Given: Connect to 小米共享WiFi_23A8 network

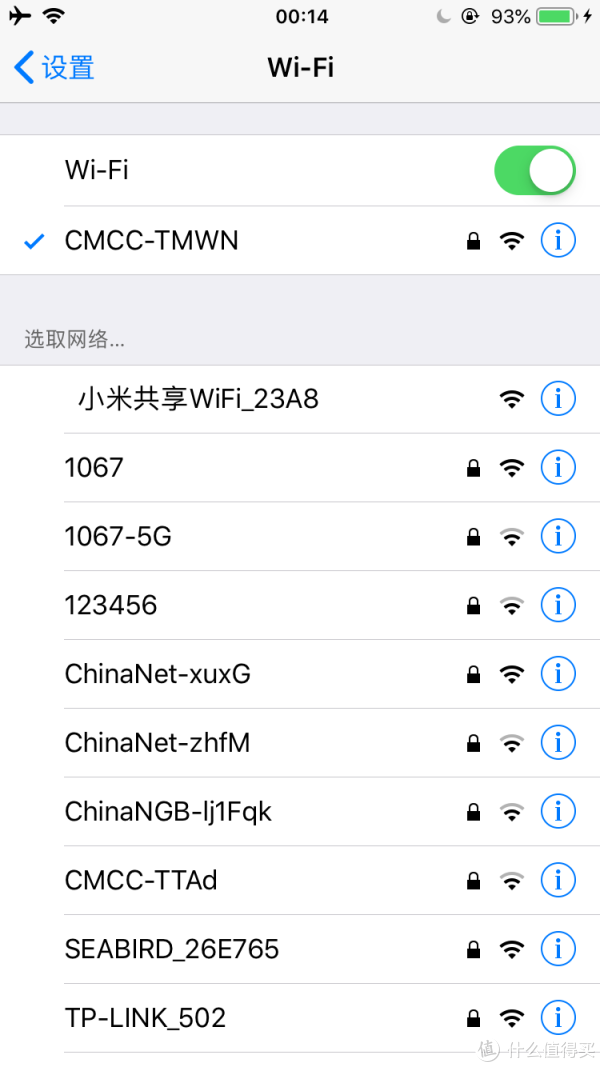Looking at the screenshot, I should coord(198,399).
